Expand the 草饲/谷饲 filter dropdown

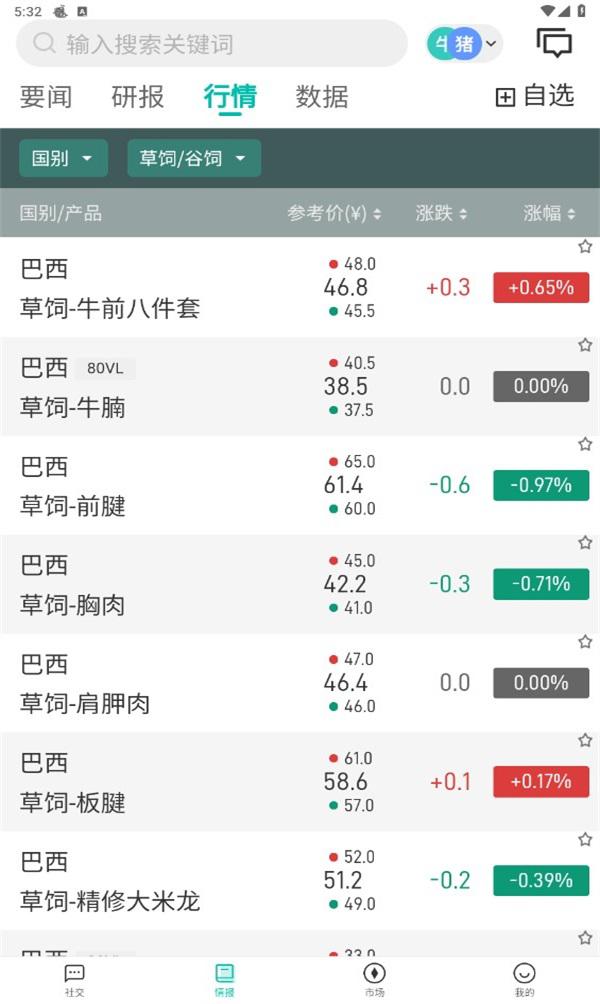click(194, 158)
